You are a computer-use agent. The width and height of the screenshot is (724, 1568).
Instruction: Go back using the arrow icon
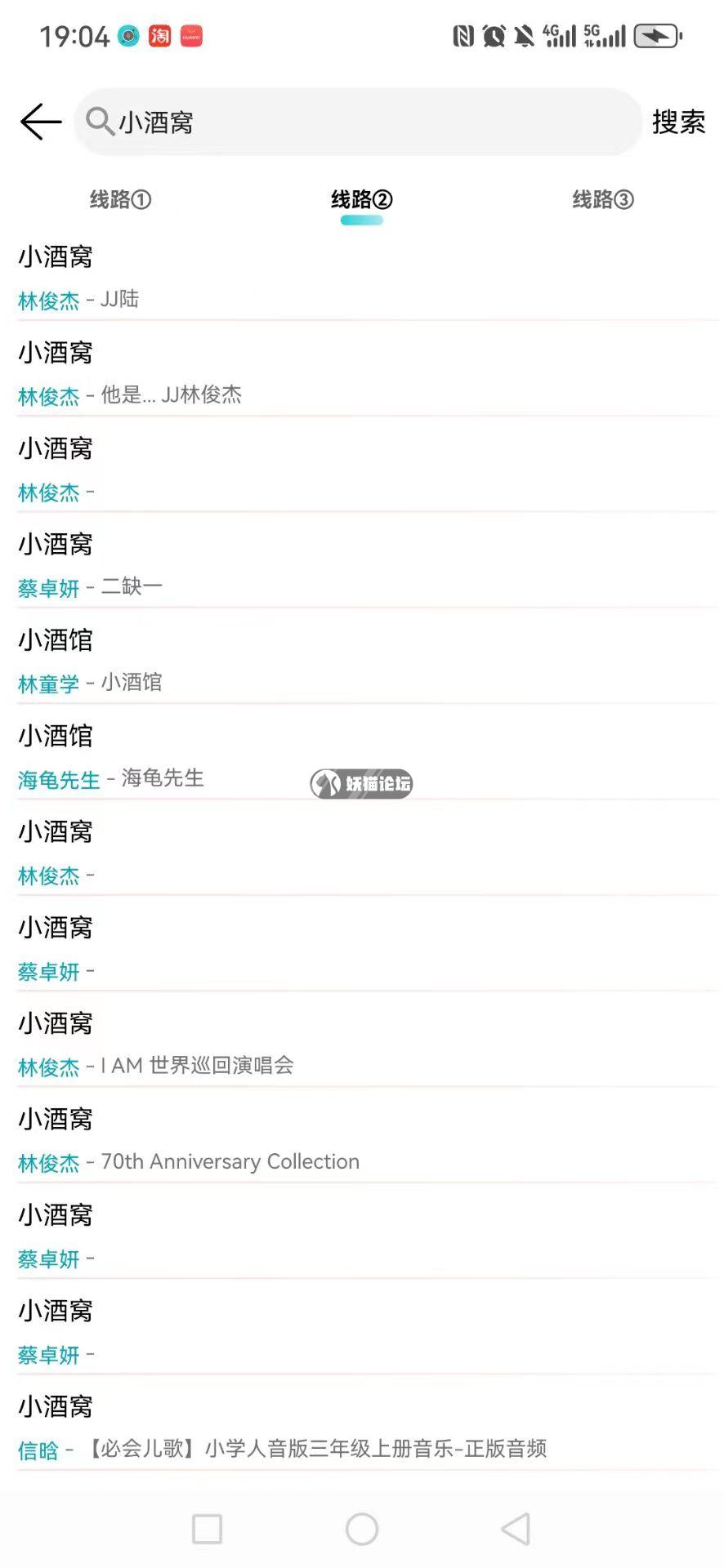click(x=41, y=122)
